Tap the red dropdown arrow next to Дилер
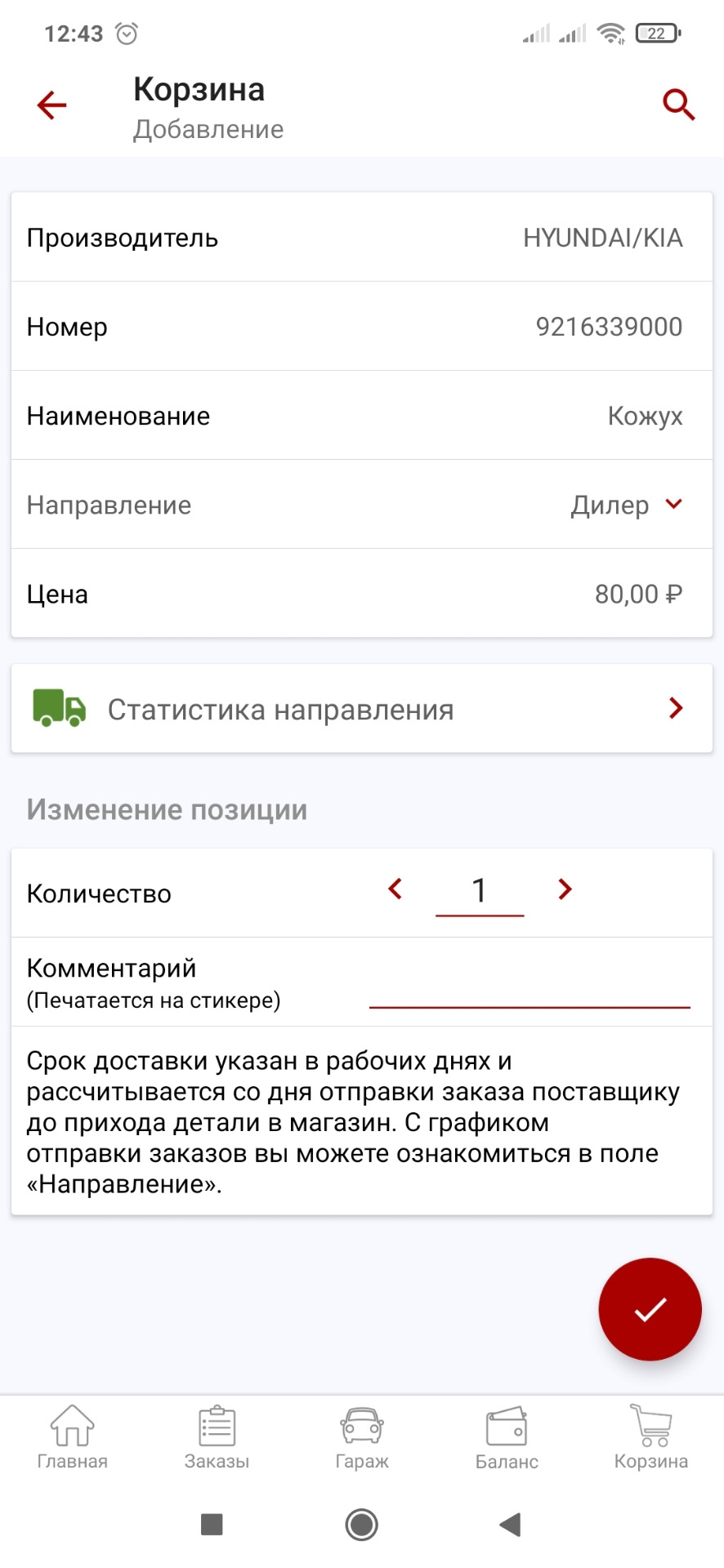Screen dimensions: 724x1568 click(673, 505)
